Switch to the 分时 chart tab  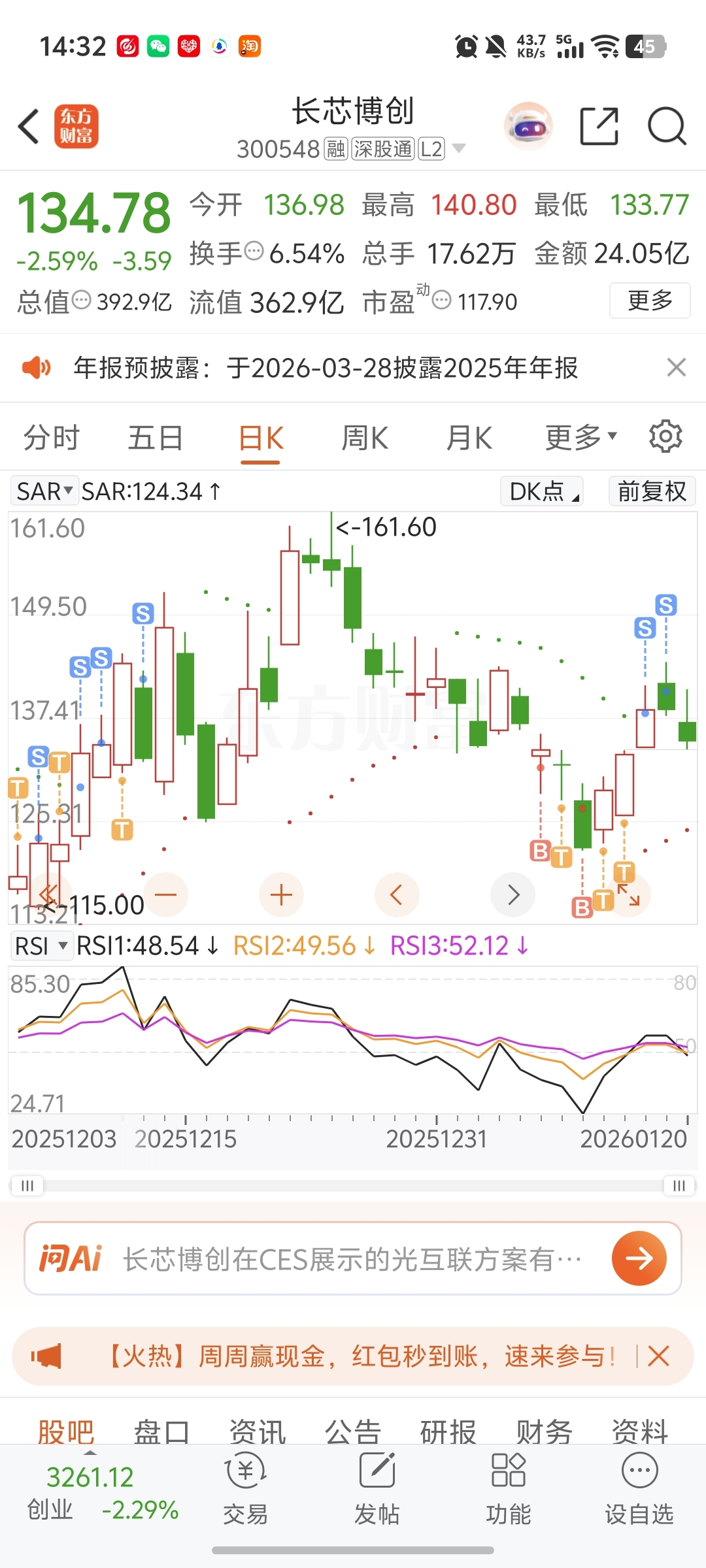click(51, 438)
